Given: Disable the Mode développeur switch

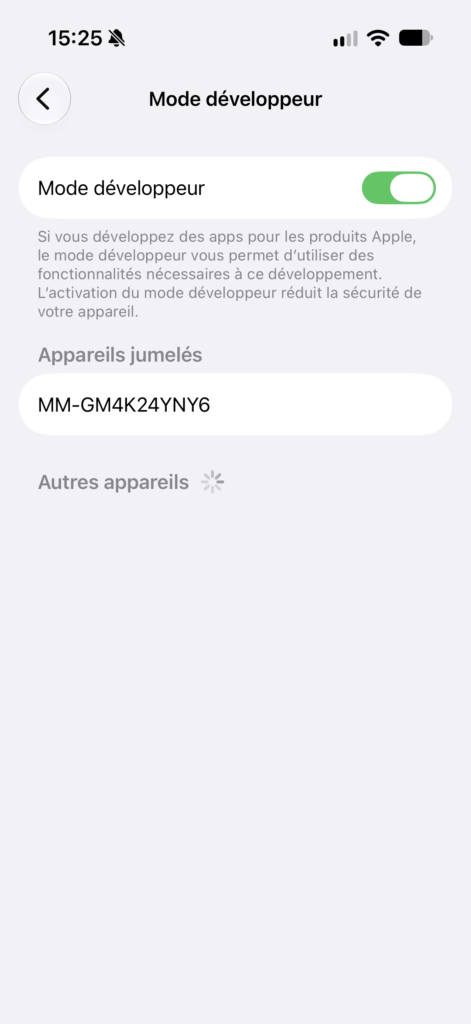Looking at the screenshot, I should 398,188.
